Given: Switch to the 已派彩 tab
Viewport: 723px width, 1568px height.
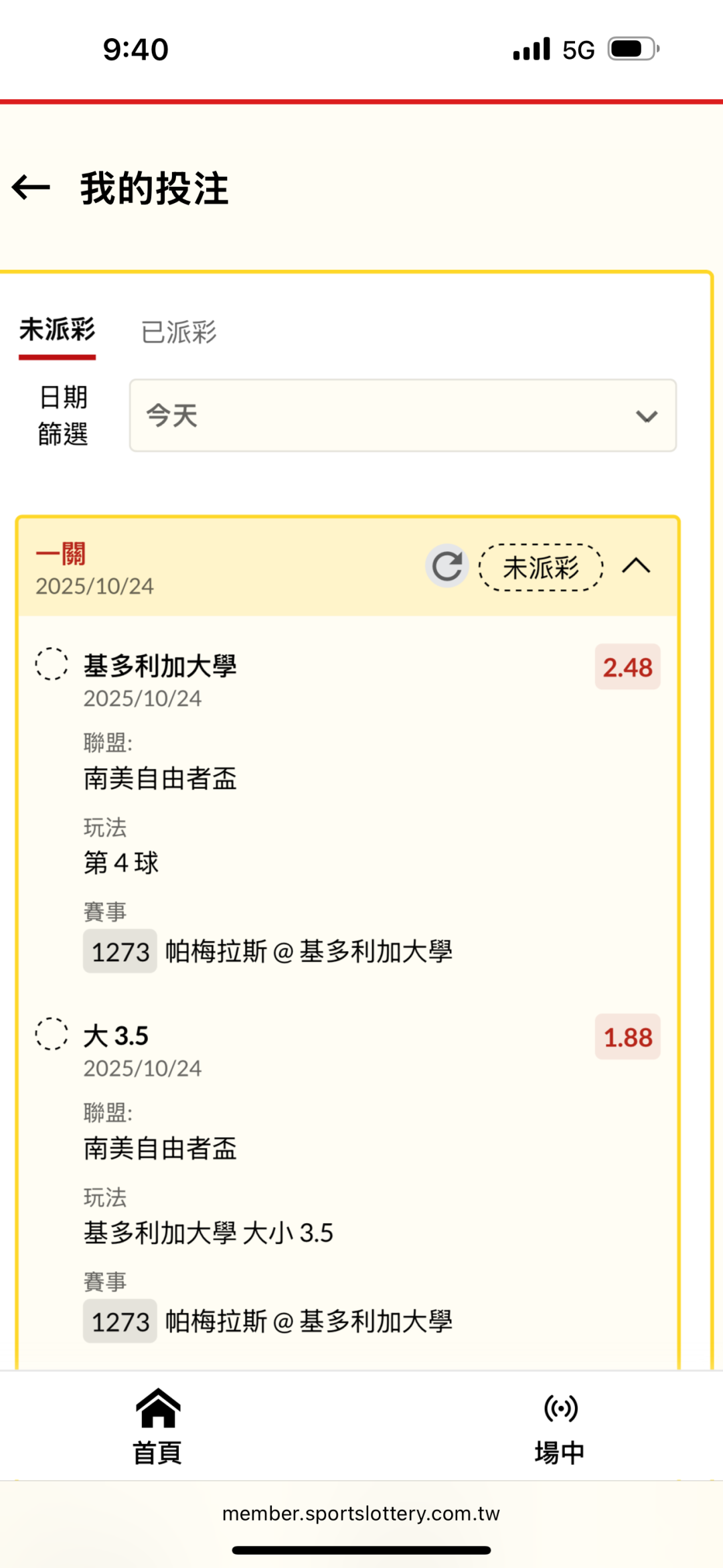Looking at the screenshot, I should (x=179, y=332).
